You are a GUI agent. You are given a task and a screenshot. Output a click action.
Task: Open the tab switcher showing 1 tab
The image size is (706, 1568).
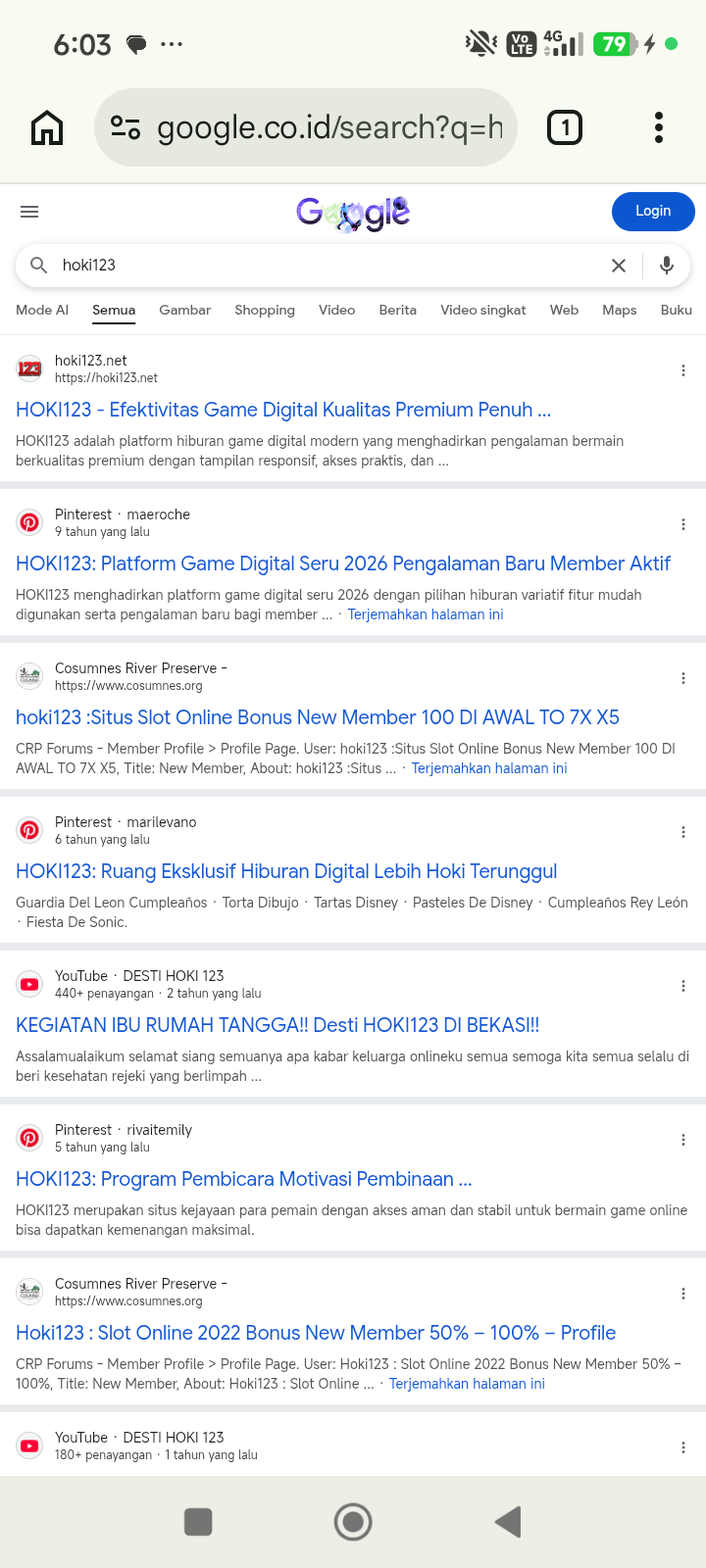coord(564,127)
